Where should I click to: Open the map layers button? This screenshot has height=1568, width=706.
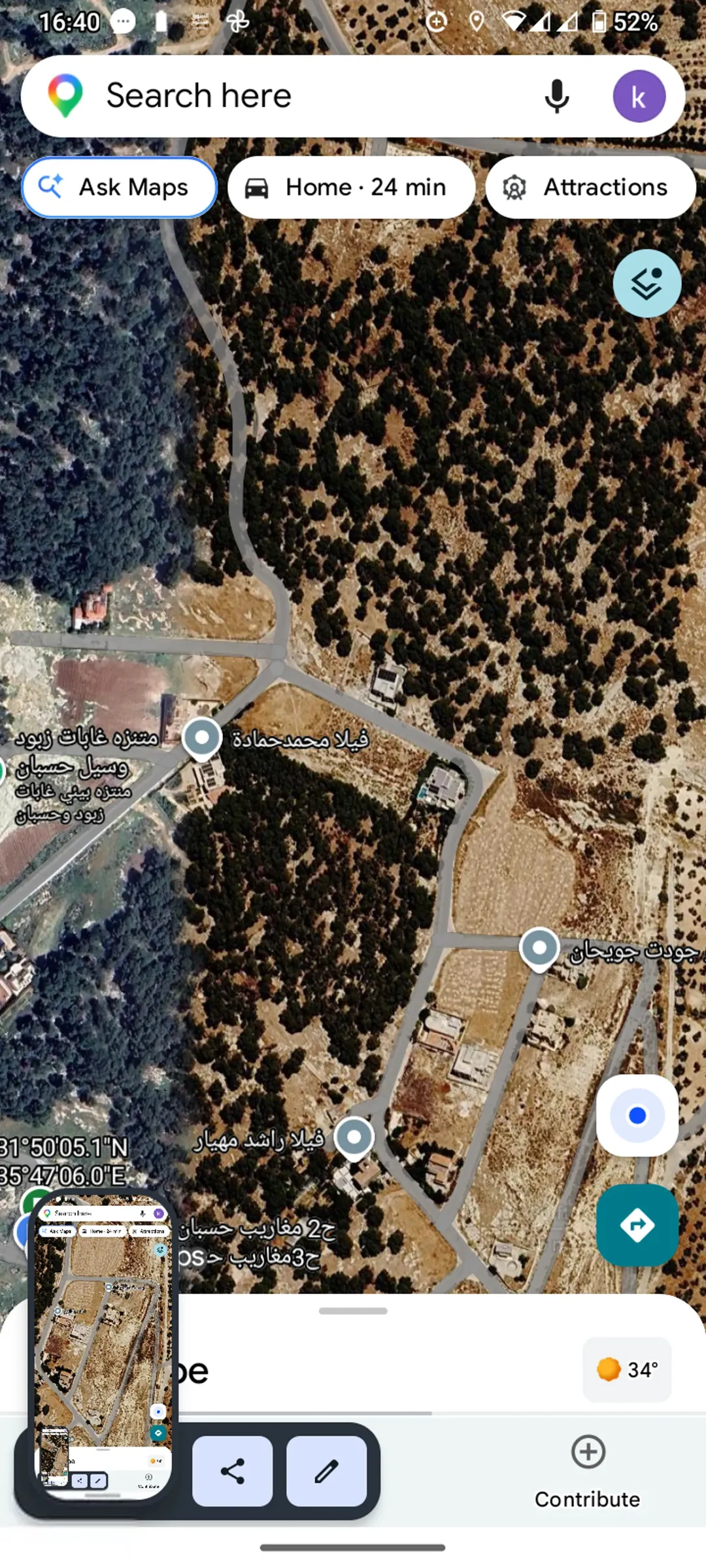point(647,284)
